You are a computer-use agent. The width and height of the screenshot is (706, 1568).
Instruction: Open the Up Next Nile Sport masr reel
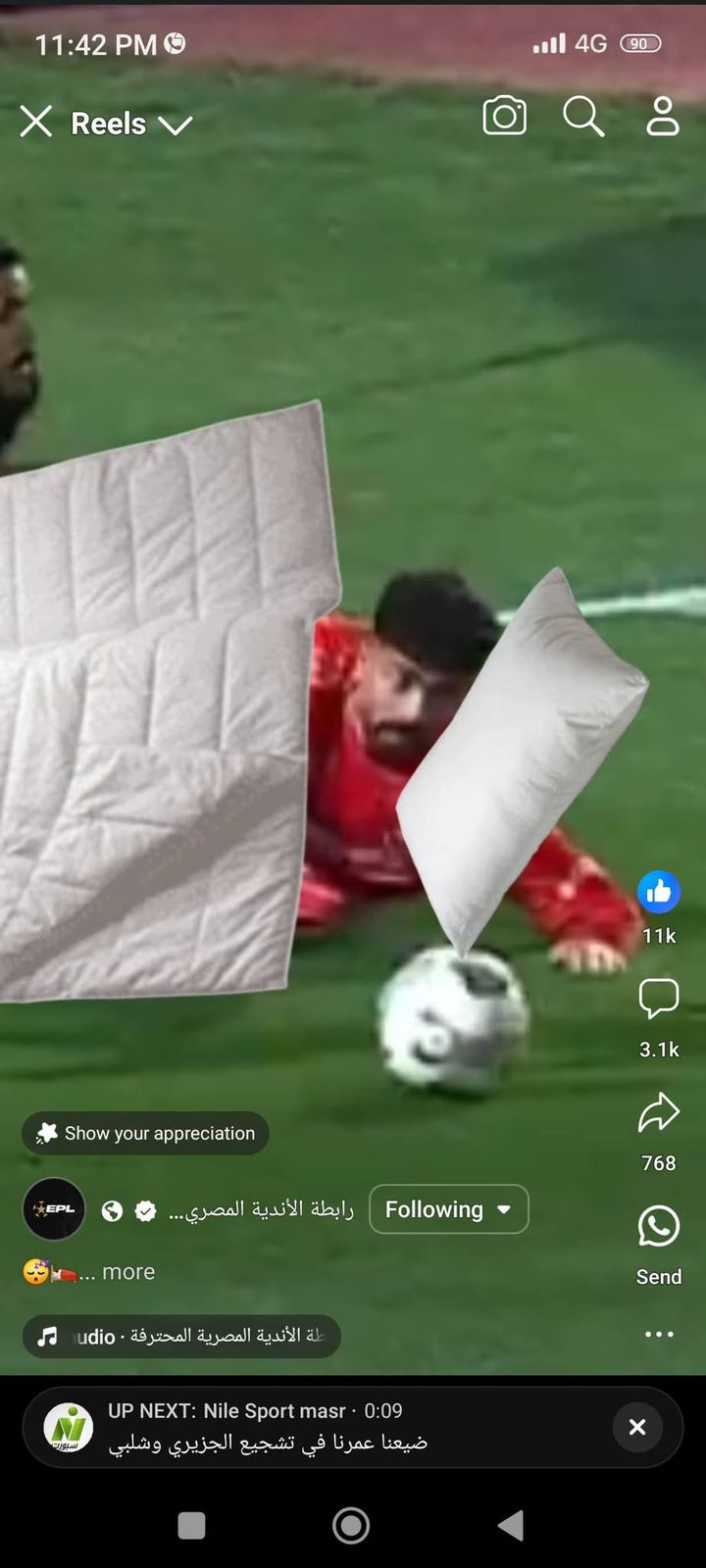click(294, 1427)
